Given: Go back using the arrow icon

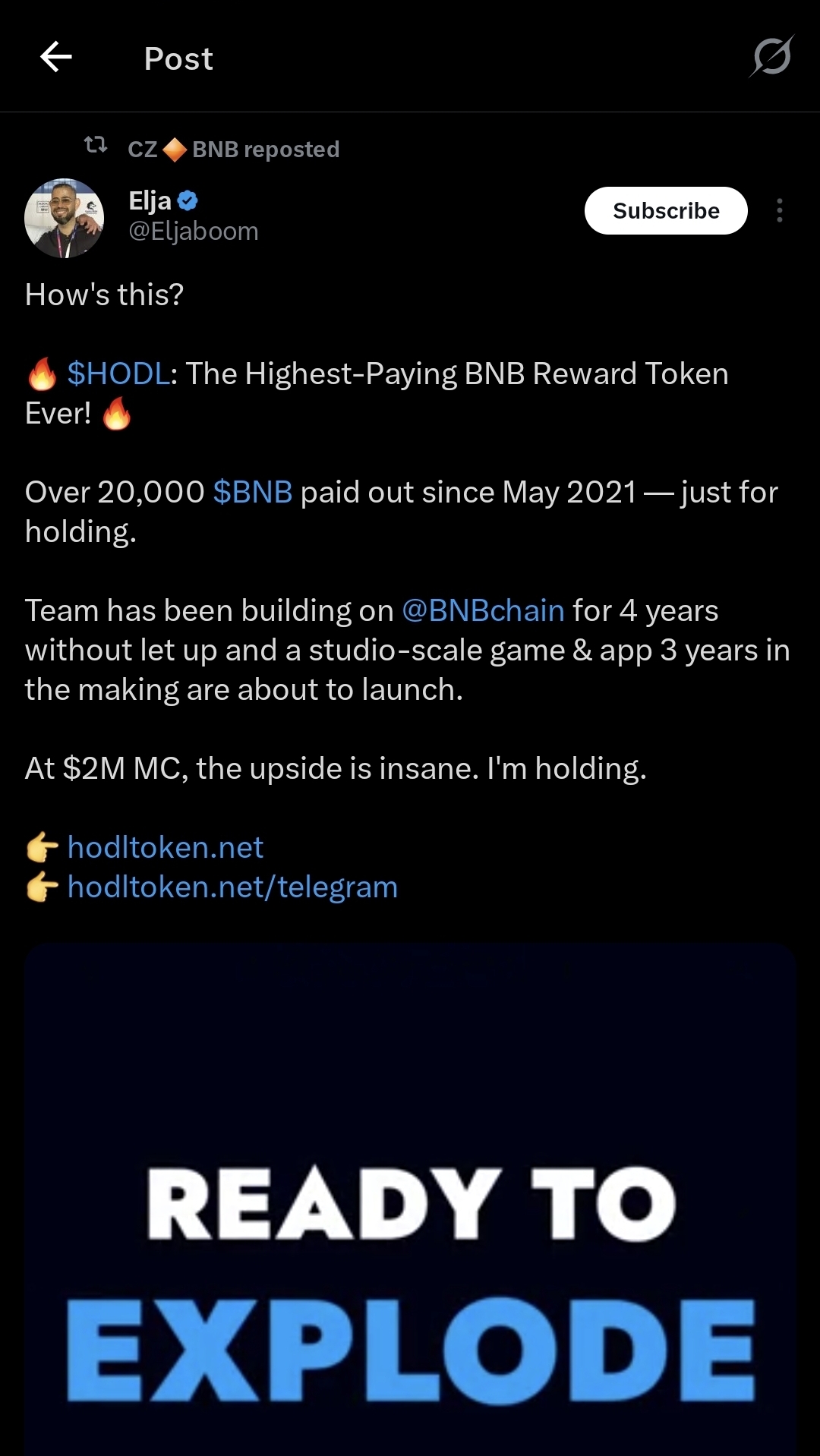Looking at the screenshot, I should [56, 57].
